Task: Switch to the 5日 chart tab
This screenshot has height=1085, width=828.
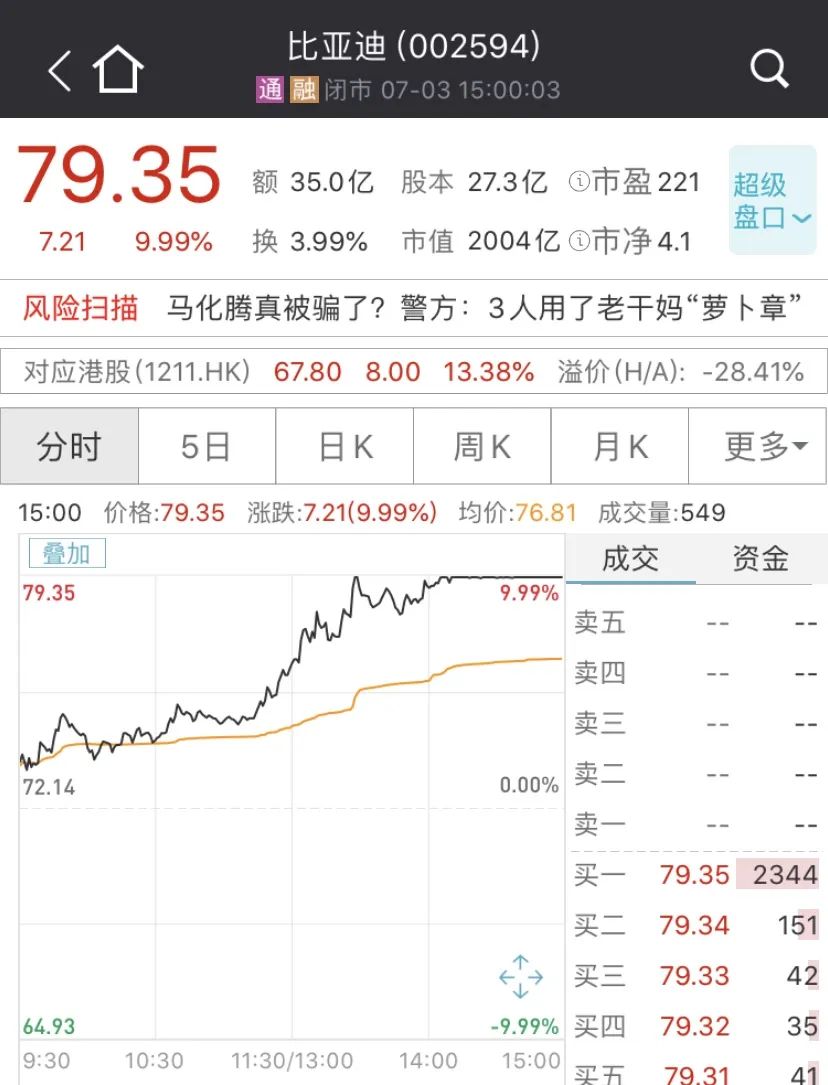Action: click(206, 446)
